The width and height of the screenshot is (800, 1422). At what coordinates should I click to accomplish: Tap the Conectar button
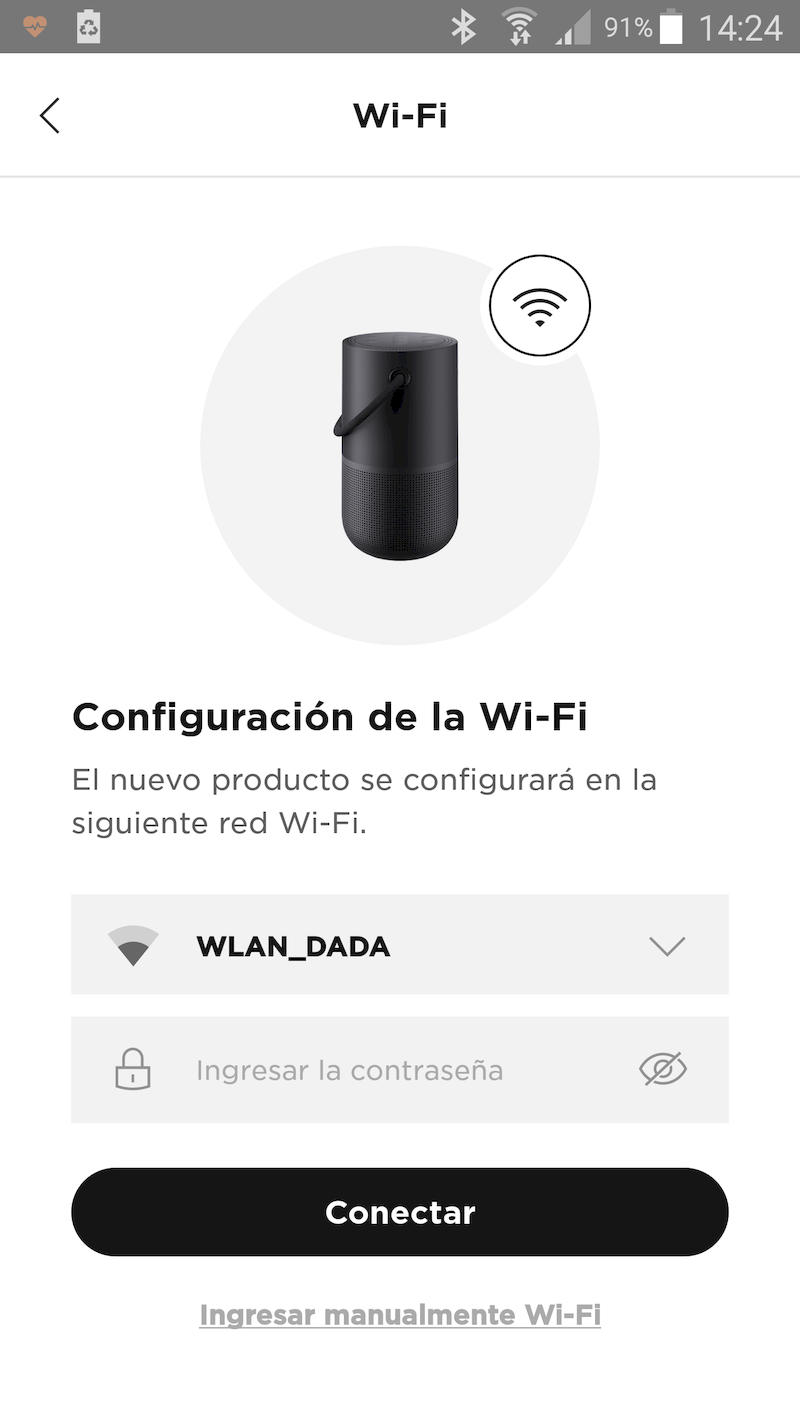(400, 1212)
